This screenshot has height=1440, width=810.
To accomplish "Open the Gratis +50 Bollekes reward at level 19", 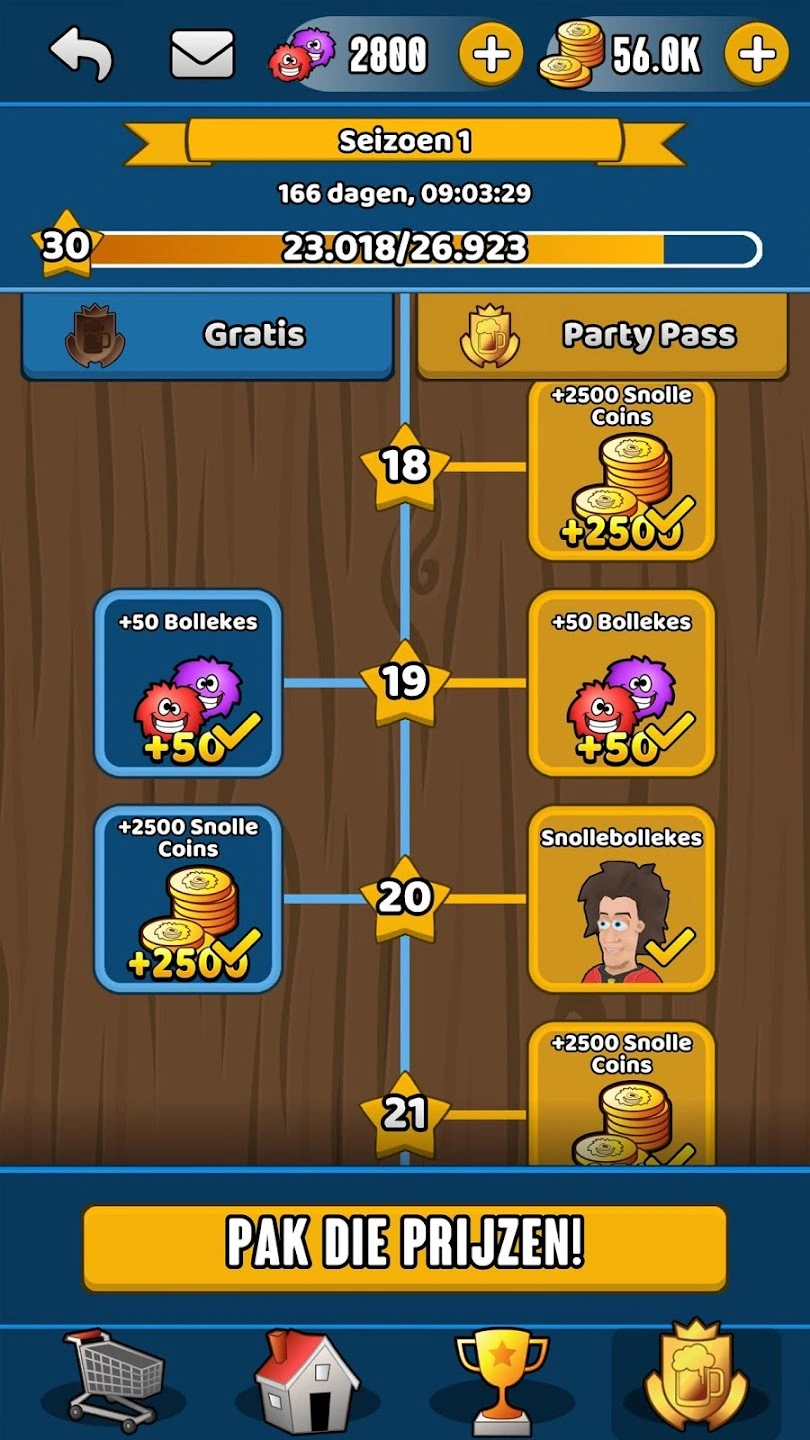I will 188,683.
